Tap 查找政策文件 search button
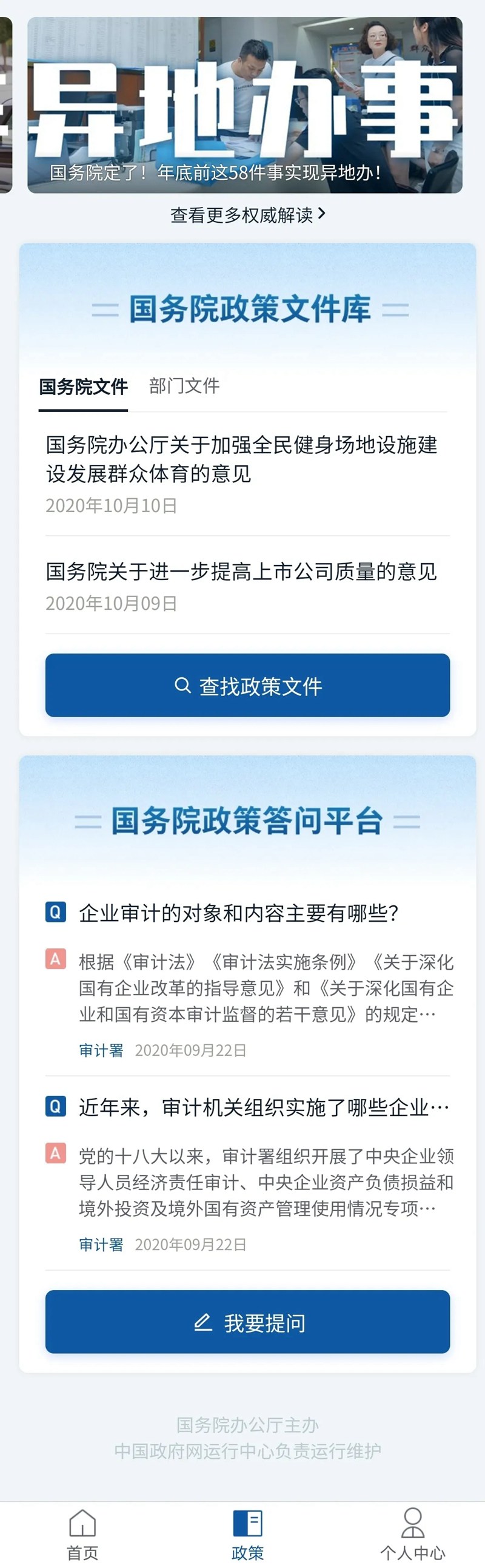 coord(247,685)
